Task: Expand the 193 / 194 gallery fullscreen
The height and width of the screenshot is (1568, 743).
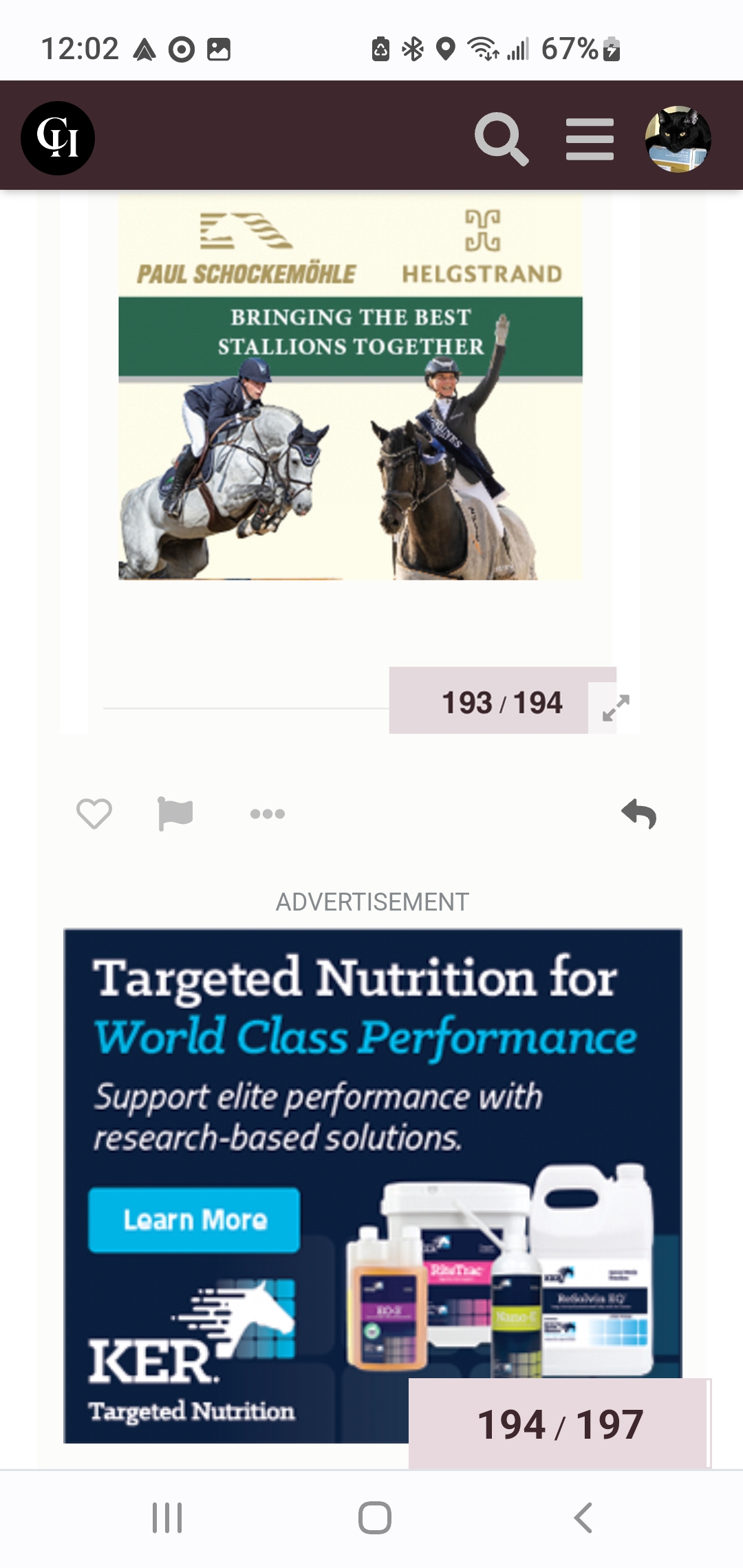Action: [x=615, y=708]
